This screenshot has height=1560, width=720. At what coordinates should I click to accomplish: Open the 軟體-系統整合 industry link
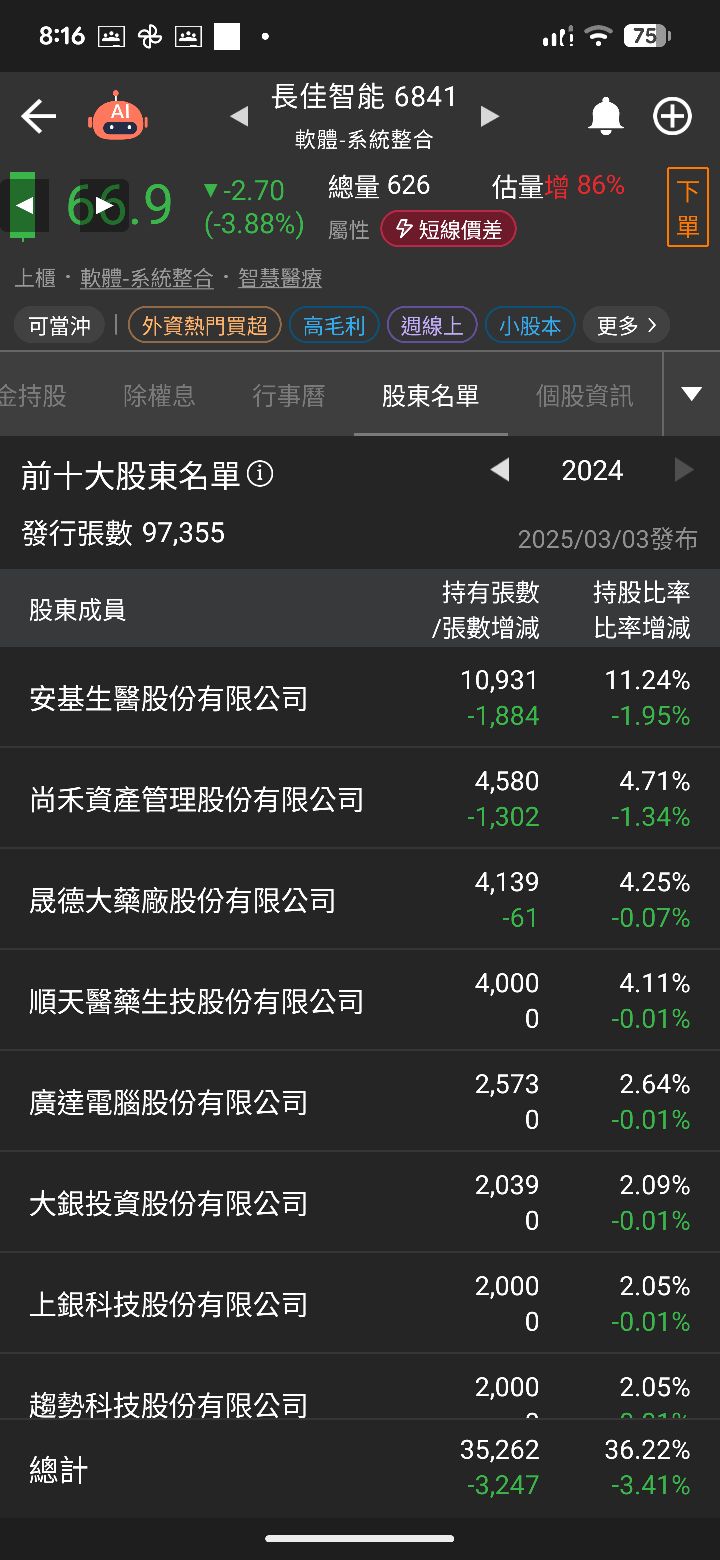point(147,277)
